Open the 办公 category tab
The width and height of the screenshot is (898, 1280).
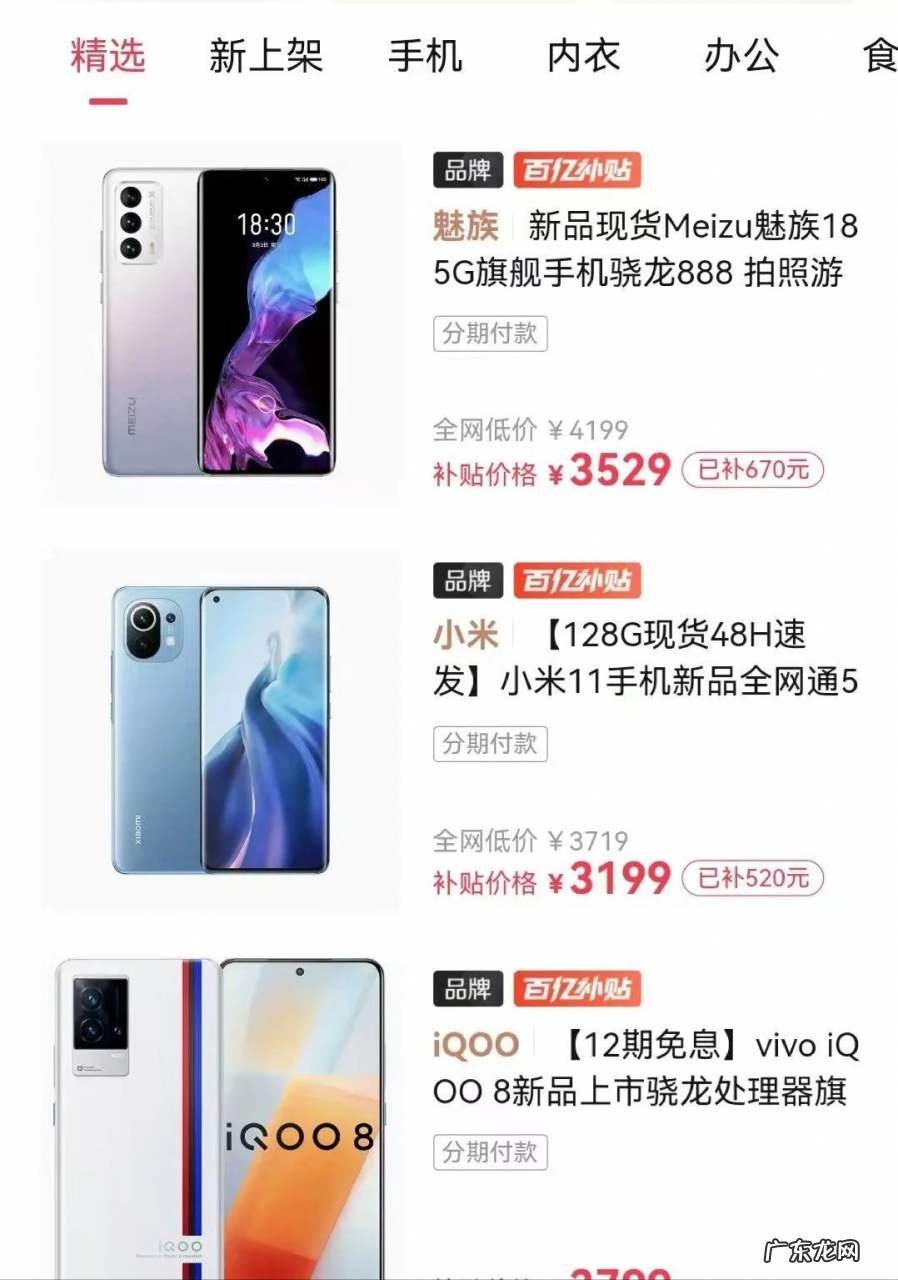(x=741, y=57)
